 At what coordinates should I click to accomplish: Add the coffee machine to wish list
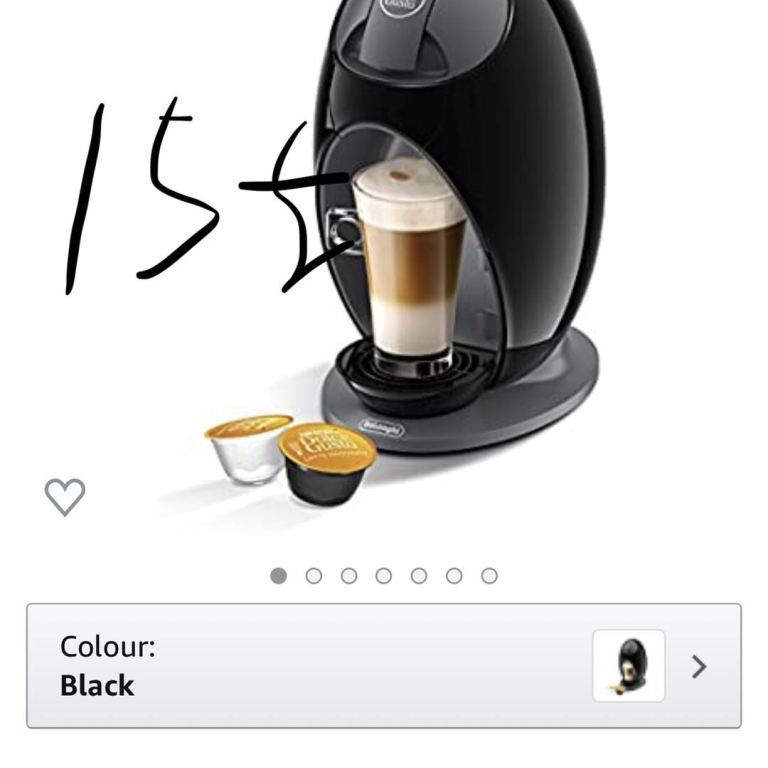65,497
